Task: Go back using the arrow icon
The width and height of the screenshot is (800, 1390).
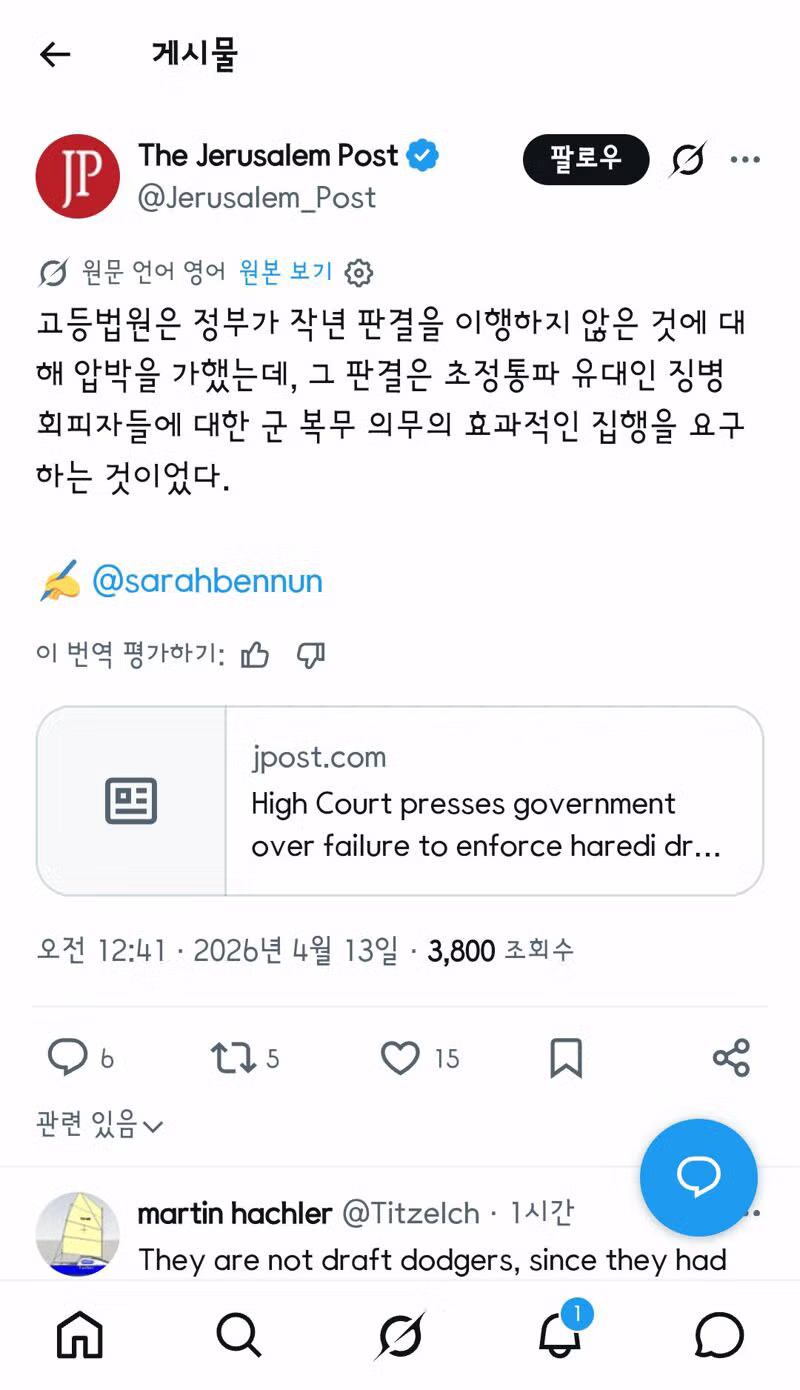Action: click(x=55, y=54)
